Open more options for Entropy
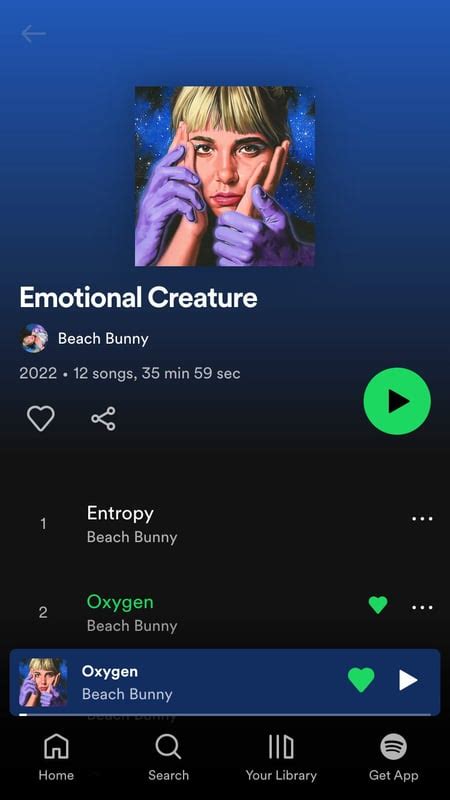The height and width of the screenshot is (800, 450). click(x=422, y=519)
